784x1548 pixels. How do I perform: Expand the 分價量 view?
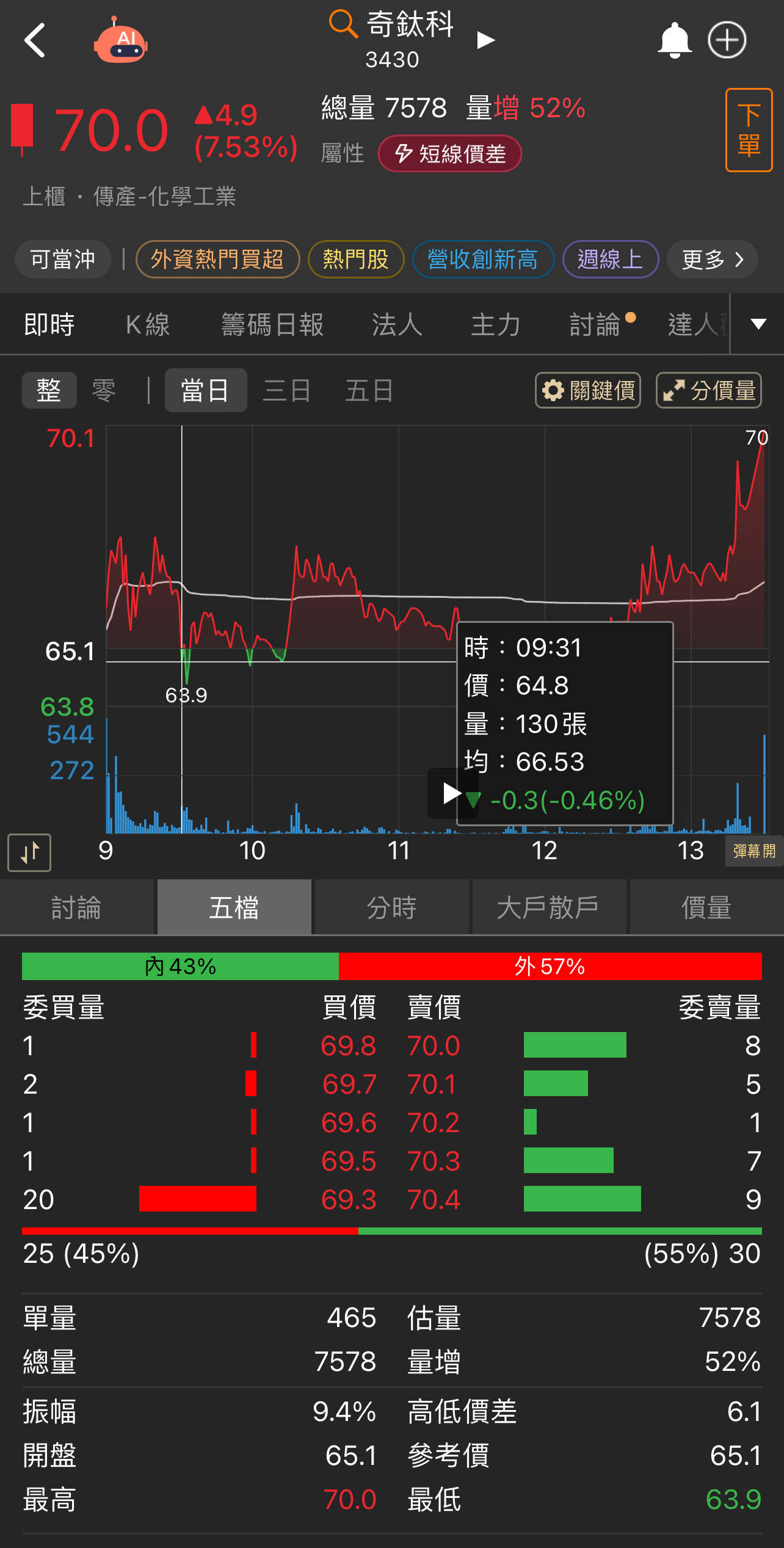tap(709, 390)
